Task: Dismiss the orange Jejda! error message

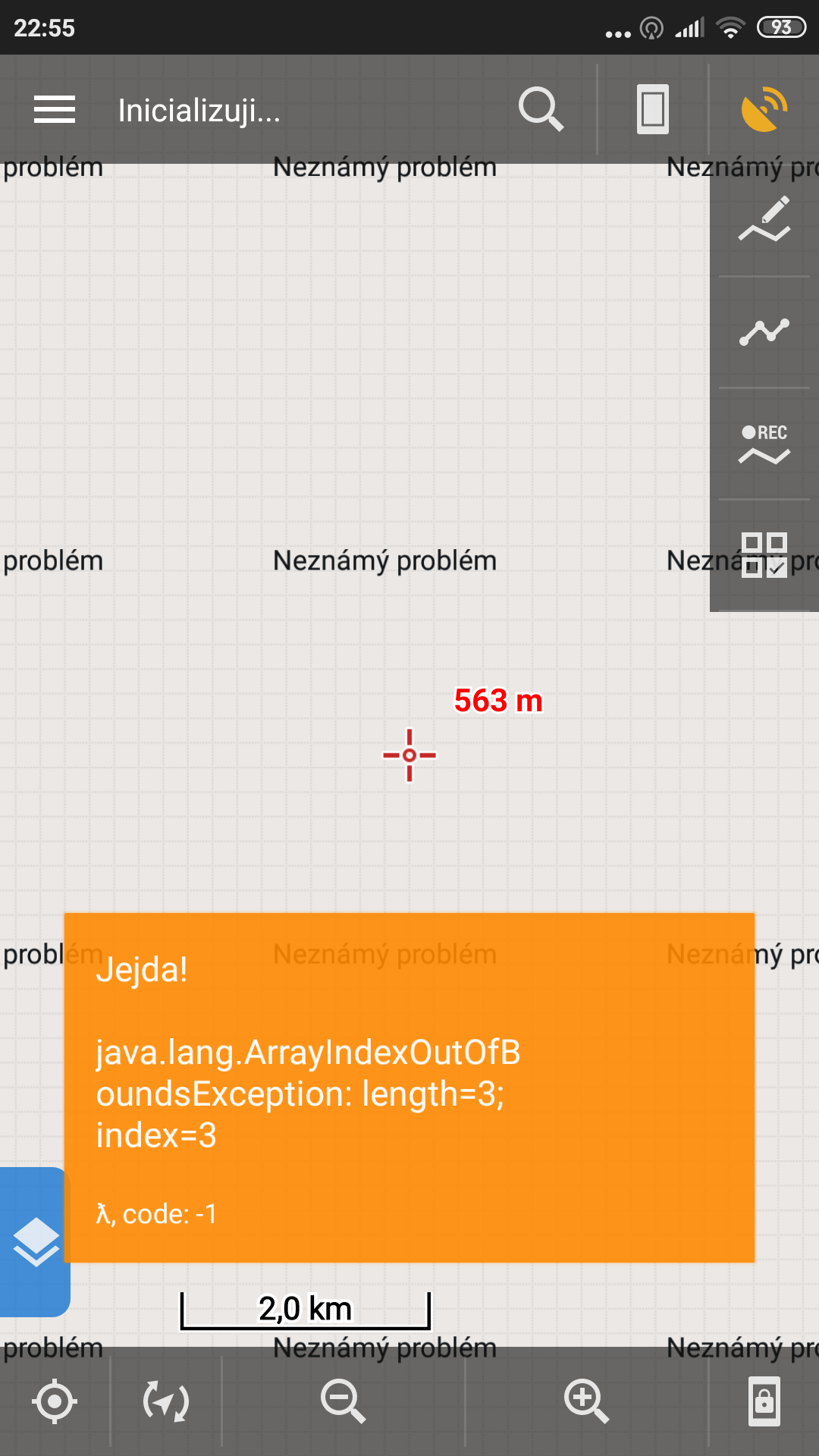Action: click(x=409, y=1087)
